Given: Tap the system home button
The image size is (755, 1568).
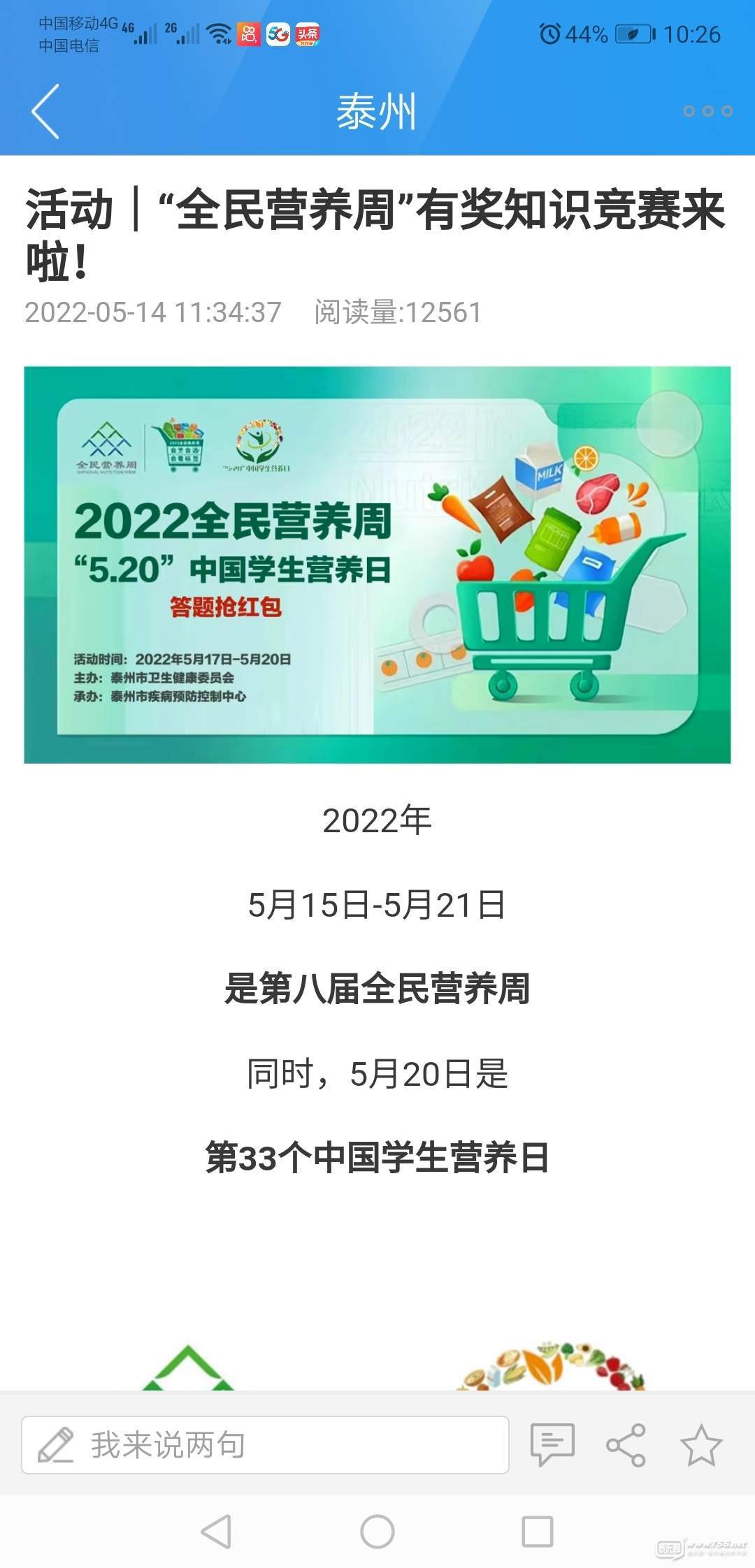Looking at the screenshot, I should [377, 1532].
